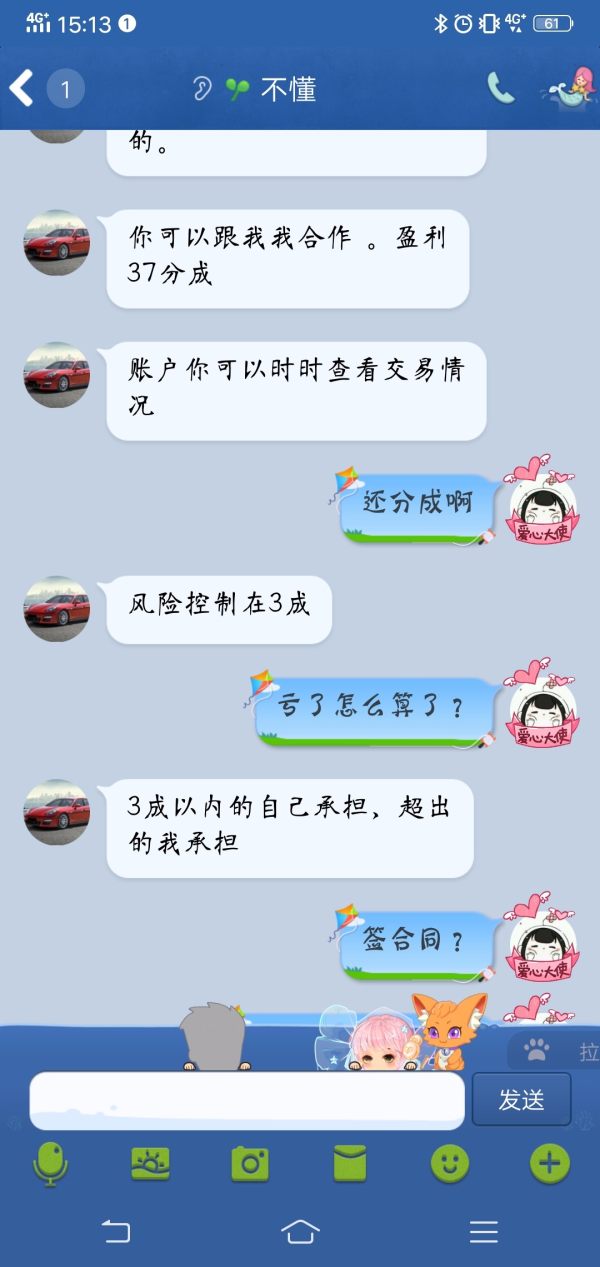Open chat settings via the mermaid avatar

coord(568,89)
